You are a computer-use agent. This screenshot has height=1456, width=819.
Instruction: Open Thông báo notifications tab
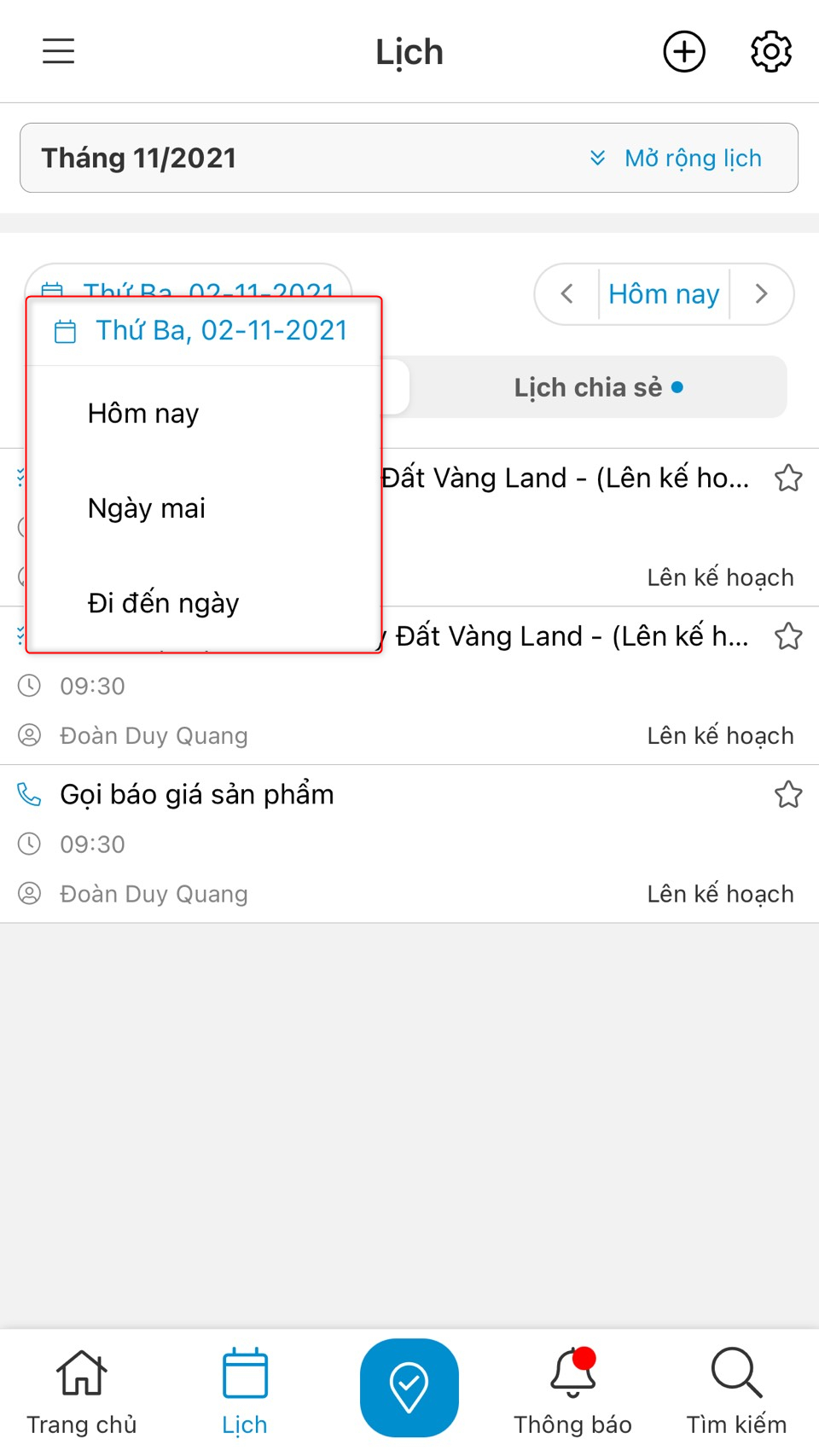[x=572, y=1390]
